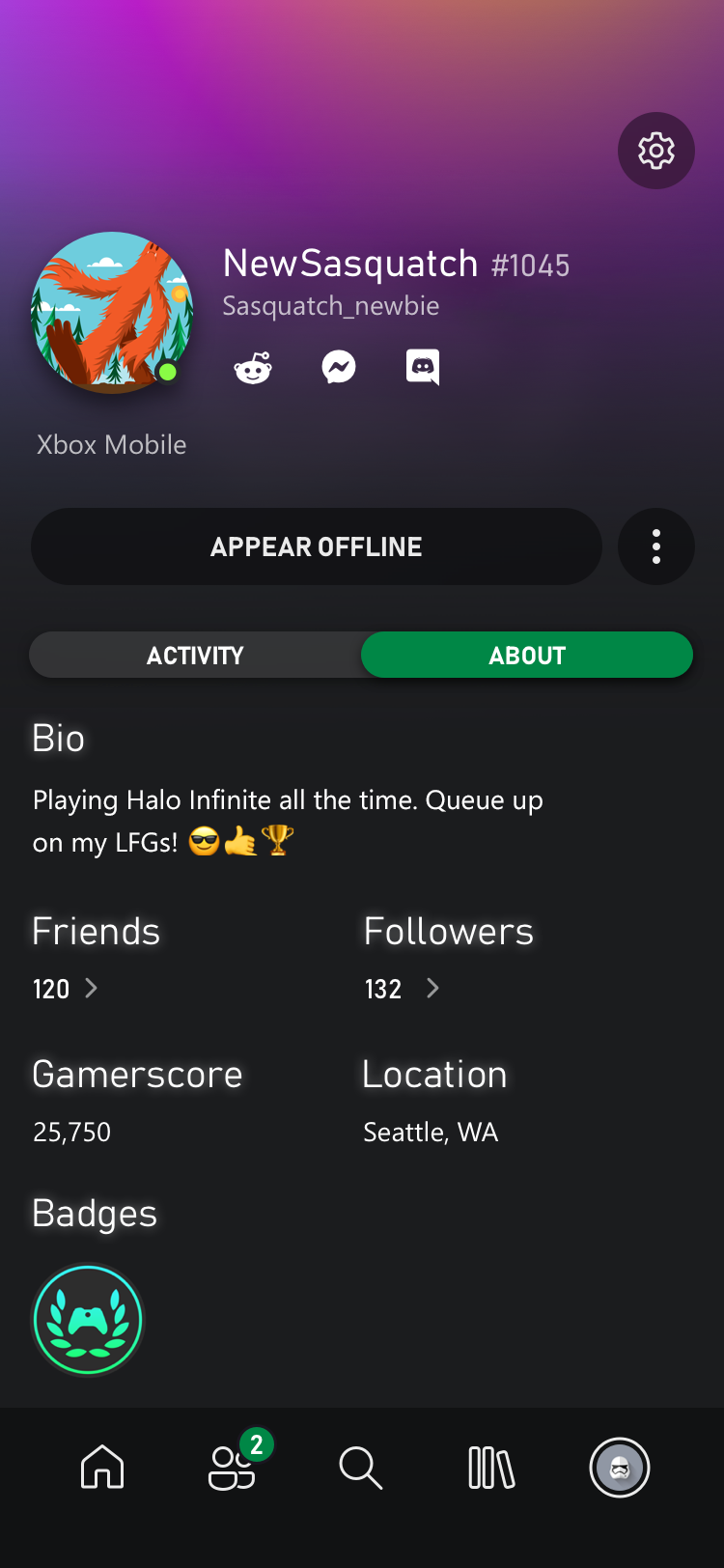Open the controller laurel badge

(x=88, y=1320)
